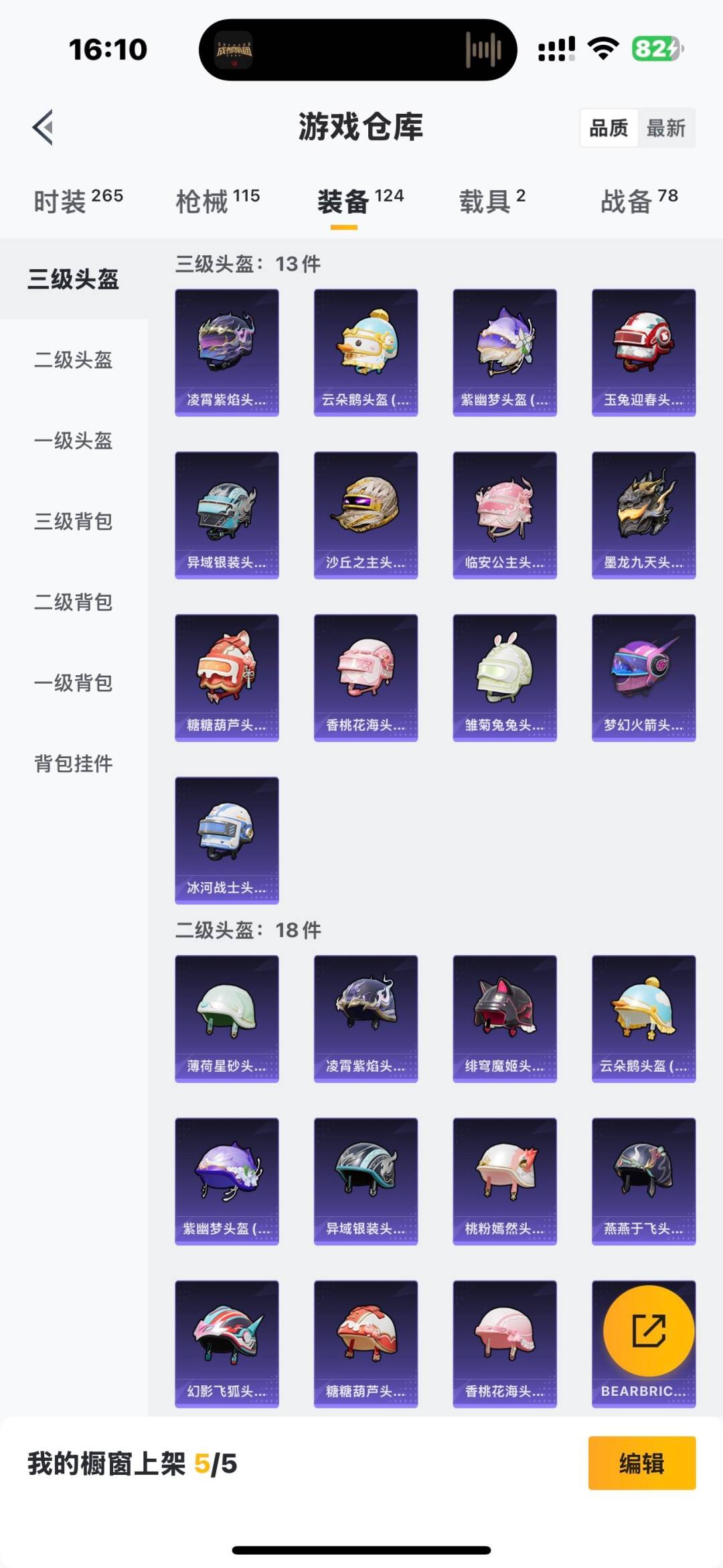The width and height of the screenshot is (723, 1568).
Task: Switch sorting to 最新
Action: pyautogui.click(x=665, y=128)
